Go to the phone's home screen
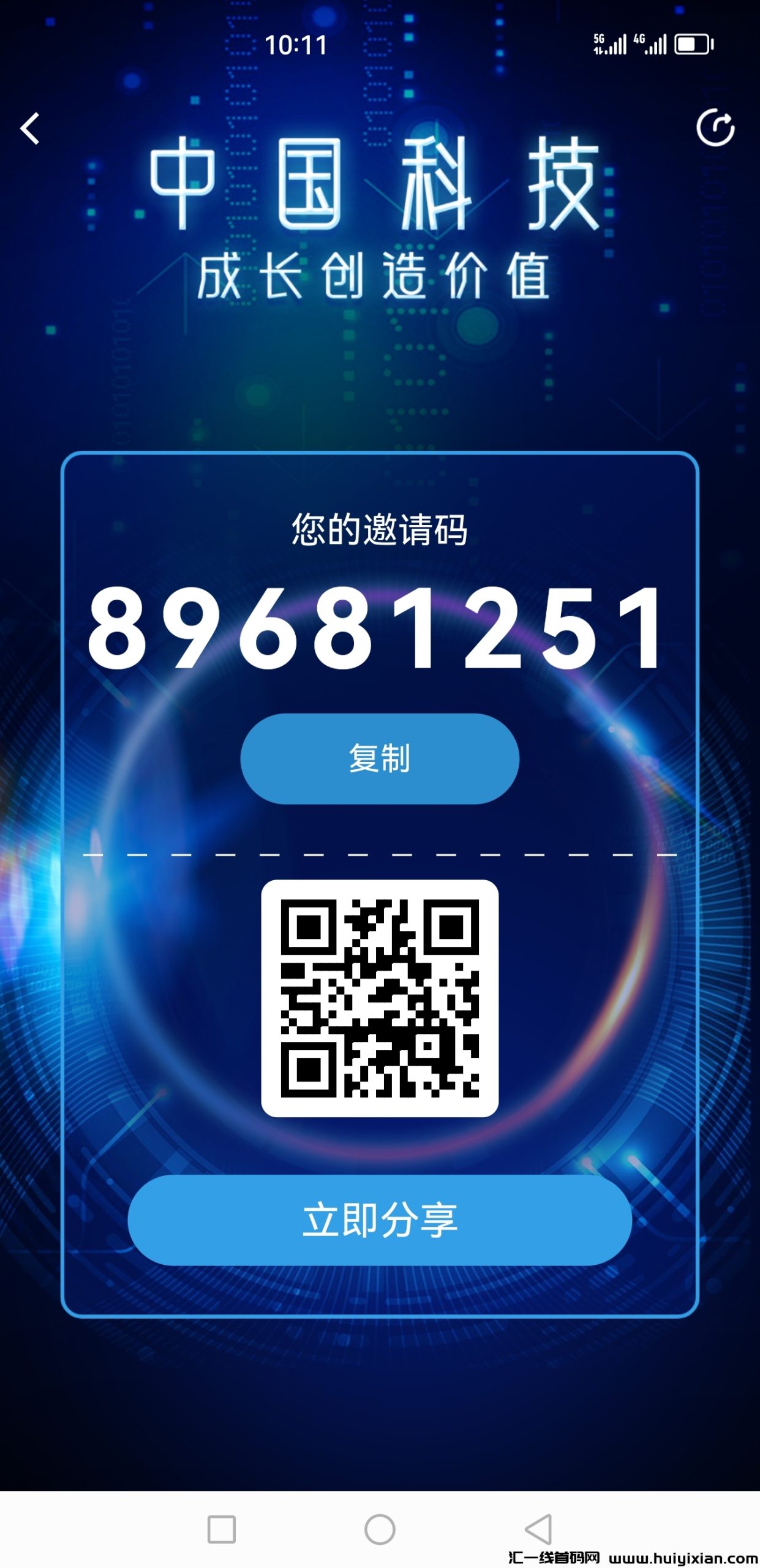The image size is (760, 1568). click(x=380, y=1529)
